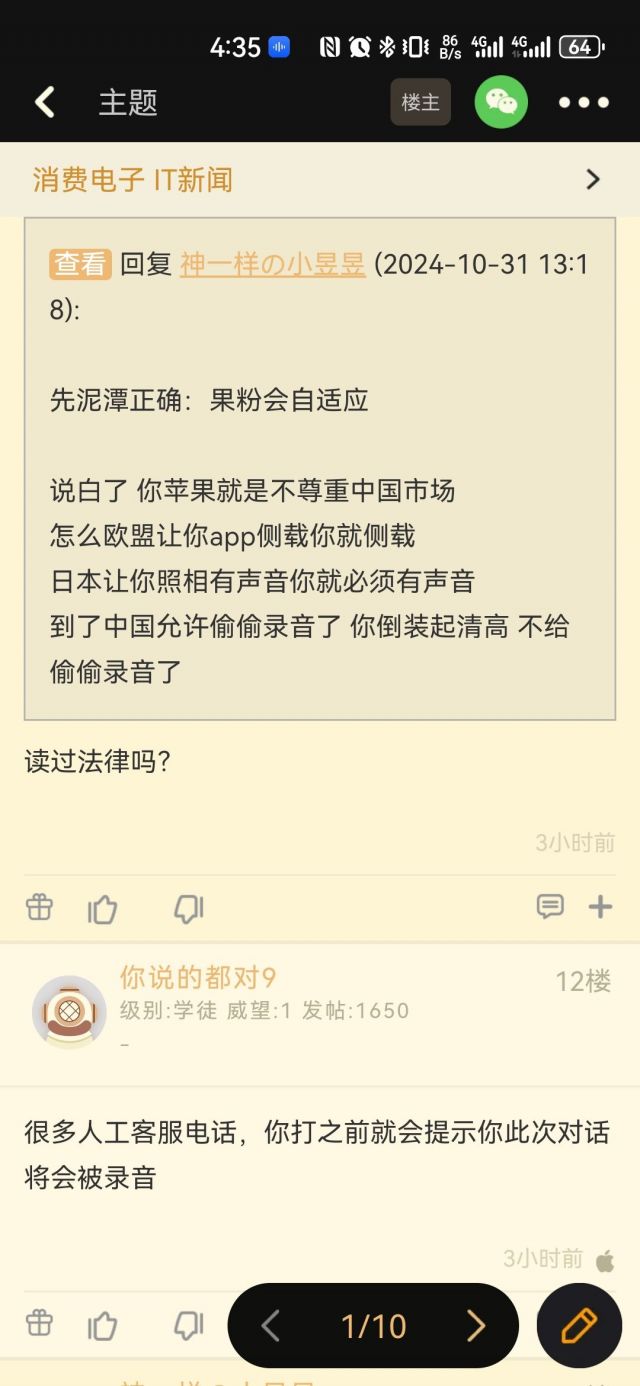This screenshot has height=1386, width=640.
Task: Show only 楼主 posts
Action: (x=420, y=102)
